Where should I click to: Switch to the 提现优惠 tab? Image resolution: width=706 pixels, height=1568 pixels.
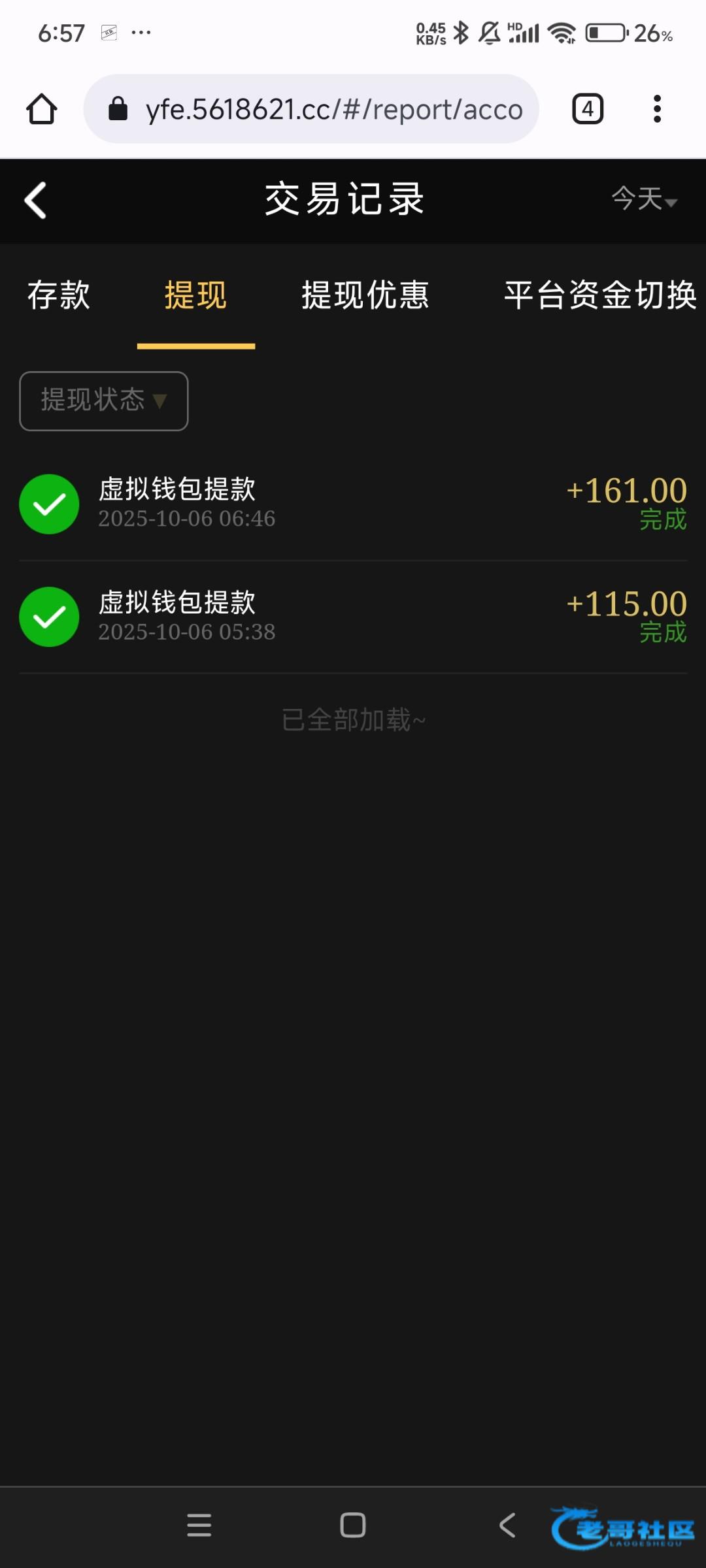pyautogui.click(x=365, y=295)
